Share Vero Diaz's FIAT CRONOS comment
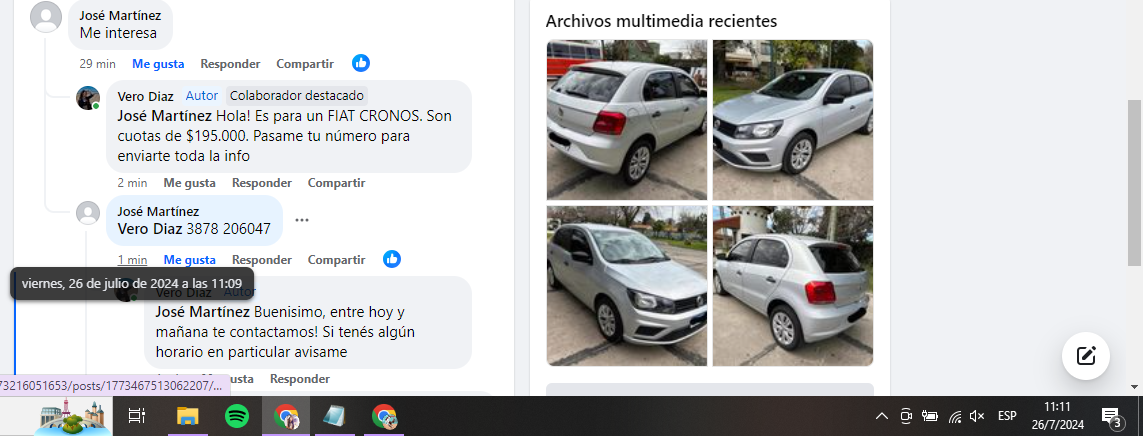This screenshot has height=436, width=1143. point(336,183)
